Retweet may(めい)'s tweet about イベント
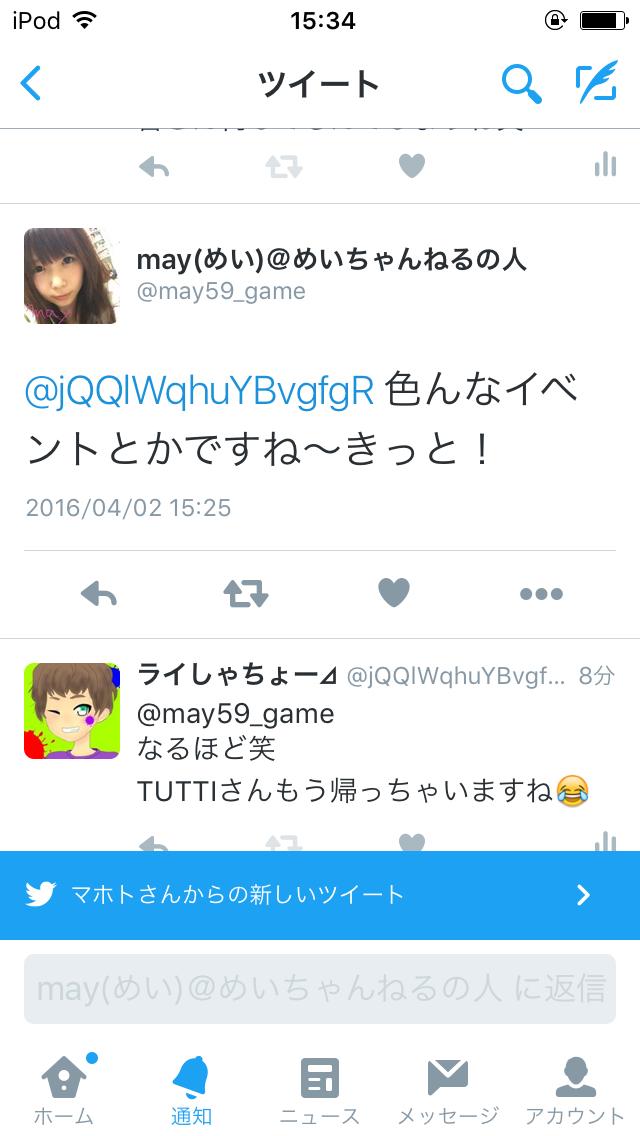640x1136 pixels. tap(246, 594)
